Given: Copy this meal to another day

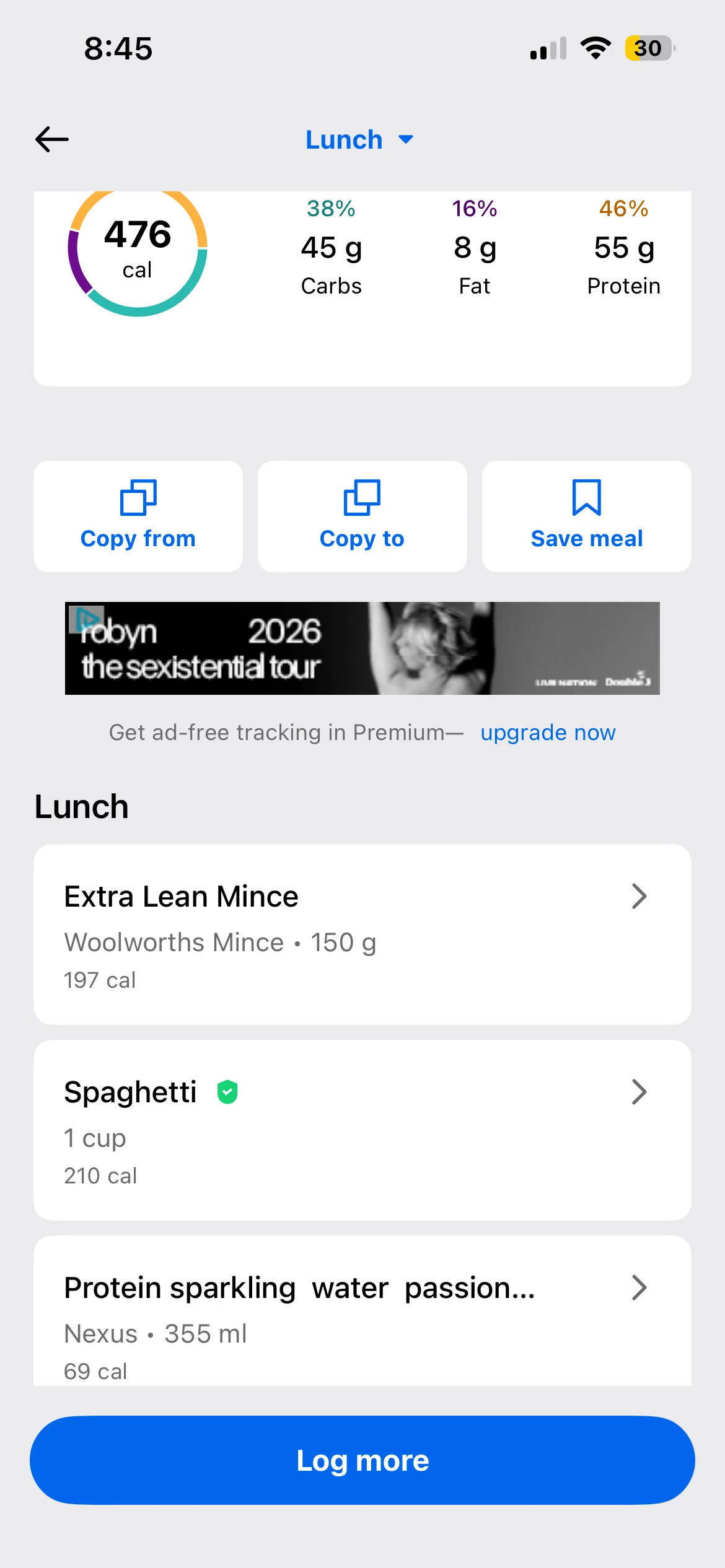Looking at the screenshot, I should click(x=362, y=516).
